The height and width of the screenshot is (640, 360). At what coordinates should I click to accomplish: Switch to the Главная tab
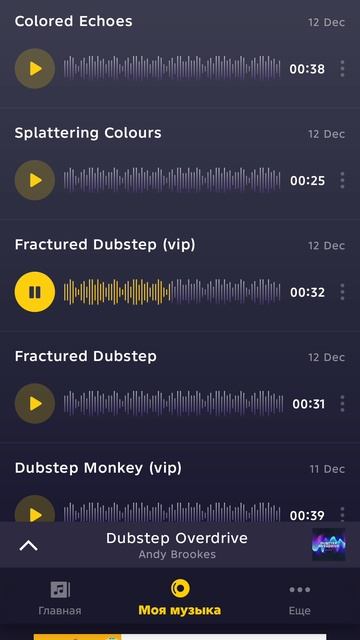tap(60, 599)
